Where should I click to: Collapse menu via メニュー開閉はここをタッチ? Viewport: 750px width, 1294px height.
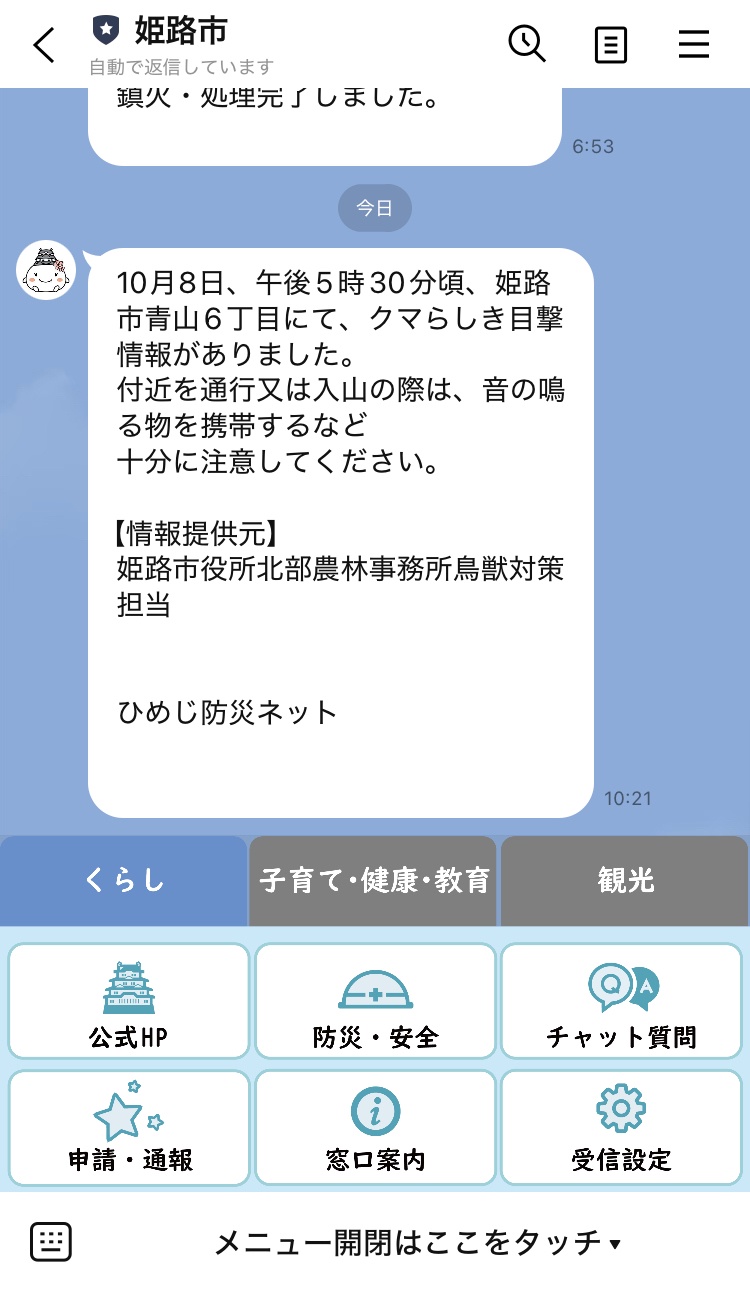tap(418, 1243)
